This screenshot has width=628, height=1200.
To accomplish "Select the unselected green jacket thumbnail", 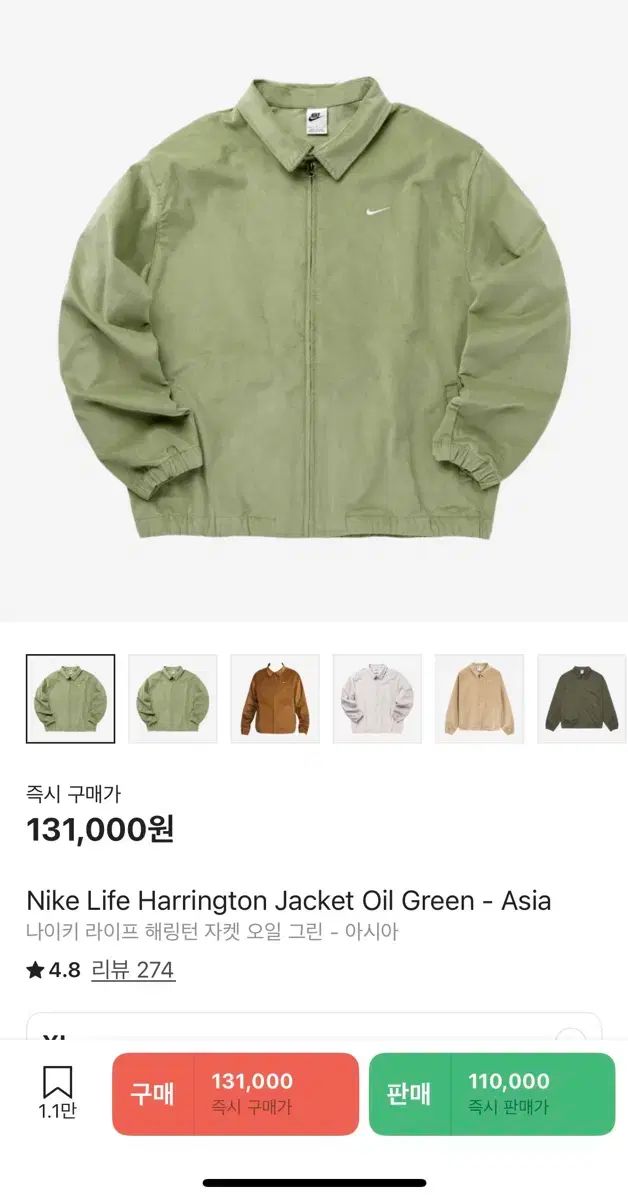I will pyautogui.click(x=173, y=698).
